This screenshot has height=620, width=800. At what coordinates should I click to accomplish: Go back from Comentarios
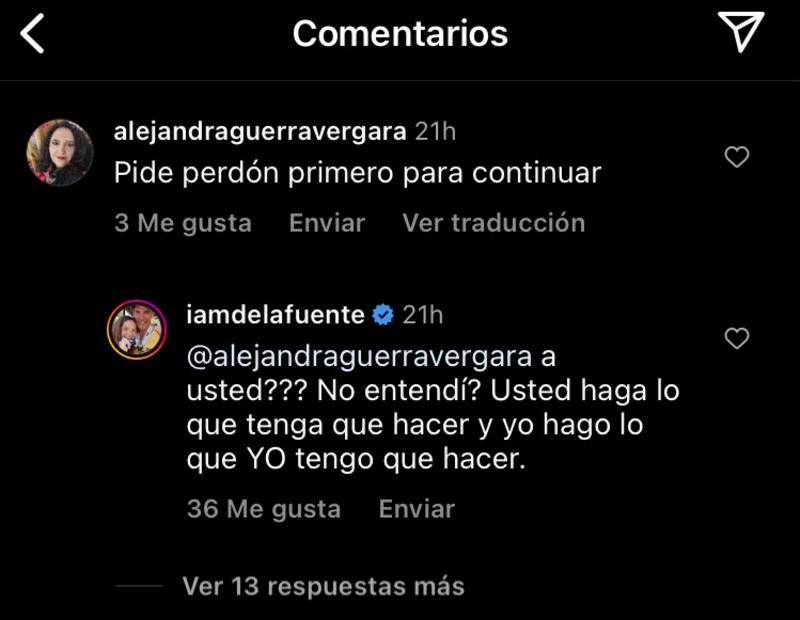33,34
